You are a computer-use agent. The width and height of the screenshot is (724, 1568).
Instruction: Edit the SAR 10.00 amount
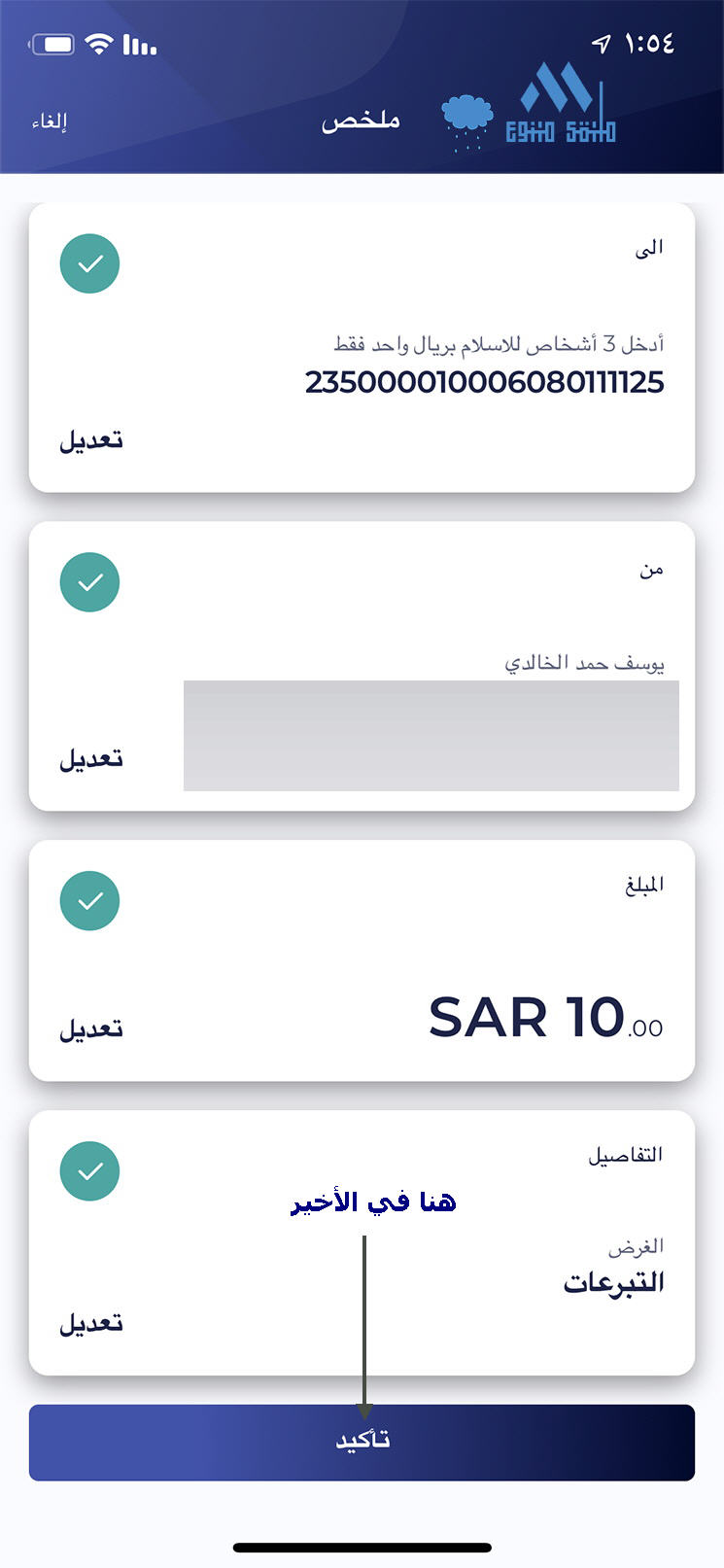click(91, 1028)
